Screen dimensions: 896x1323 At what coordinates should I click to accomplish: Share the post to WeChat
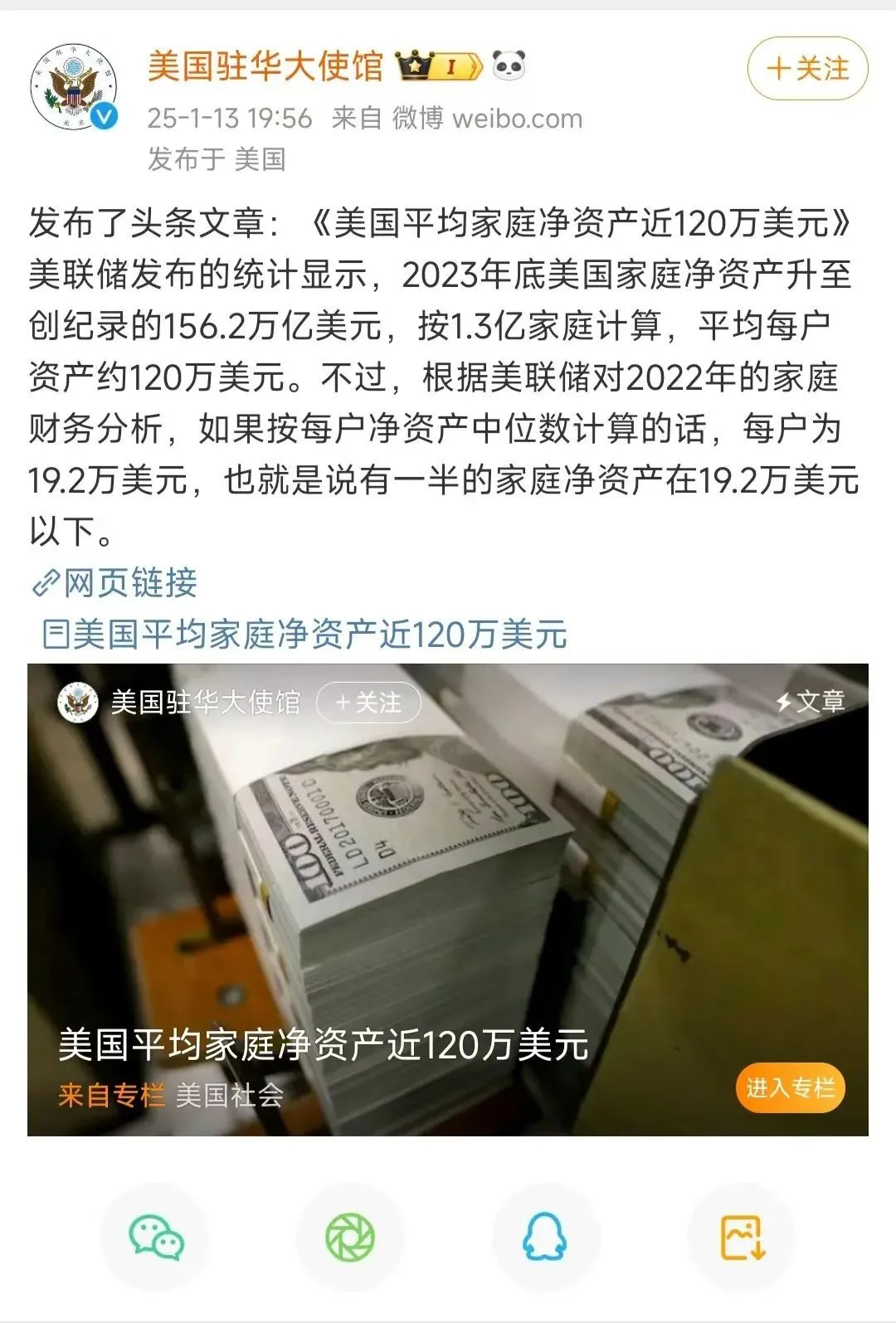click(156, 1238)
